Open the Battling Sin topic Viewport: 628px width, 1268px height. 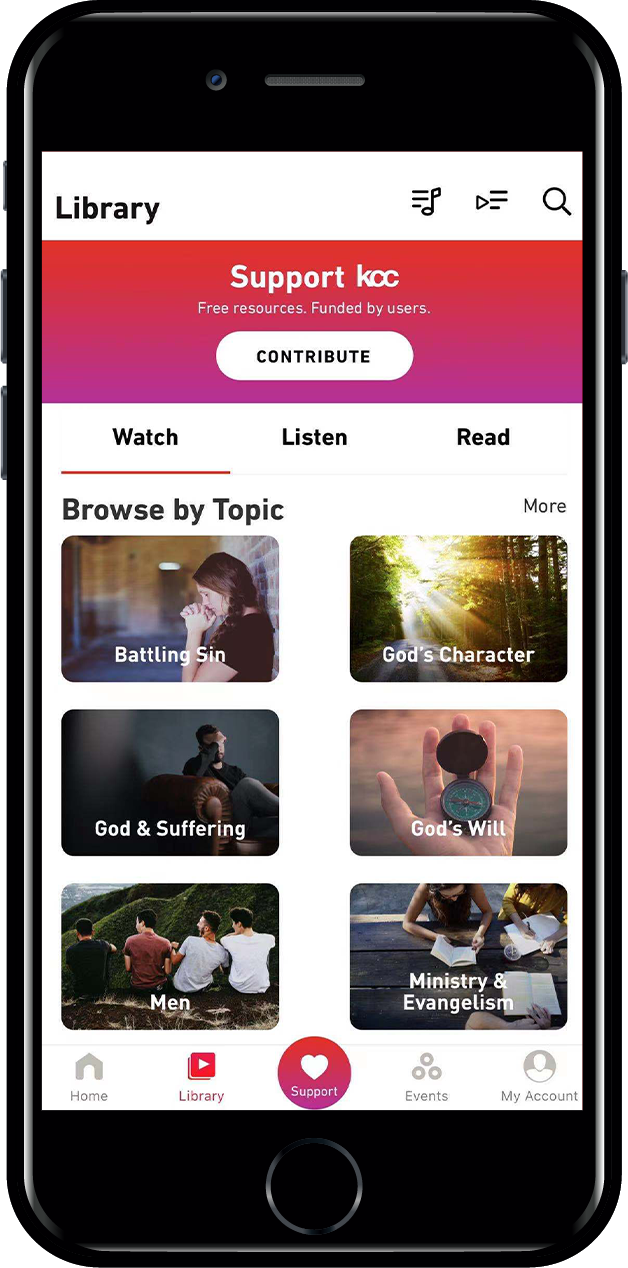tap(170, 608)
